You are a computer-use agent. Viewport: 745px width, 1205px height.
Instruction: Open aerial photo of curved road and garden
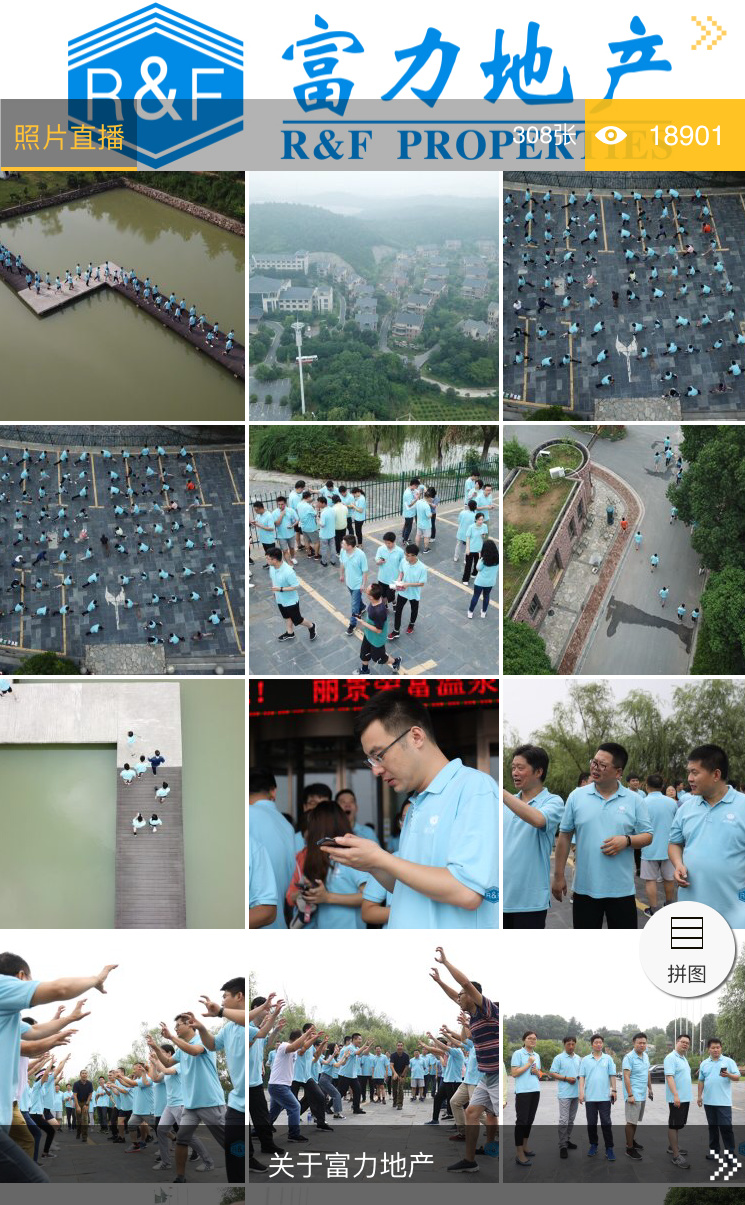[624, 550]
